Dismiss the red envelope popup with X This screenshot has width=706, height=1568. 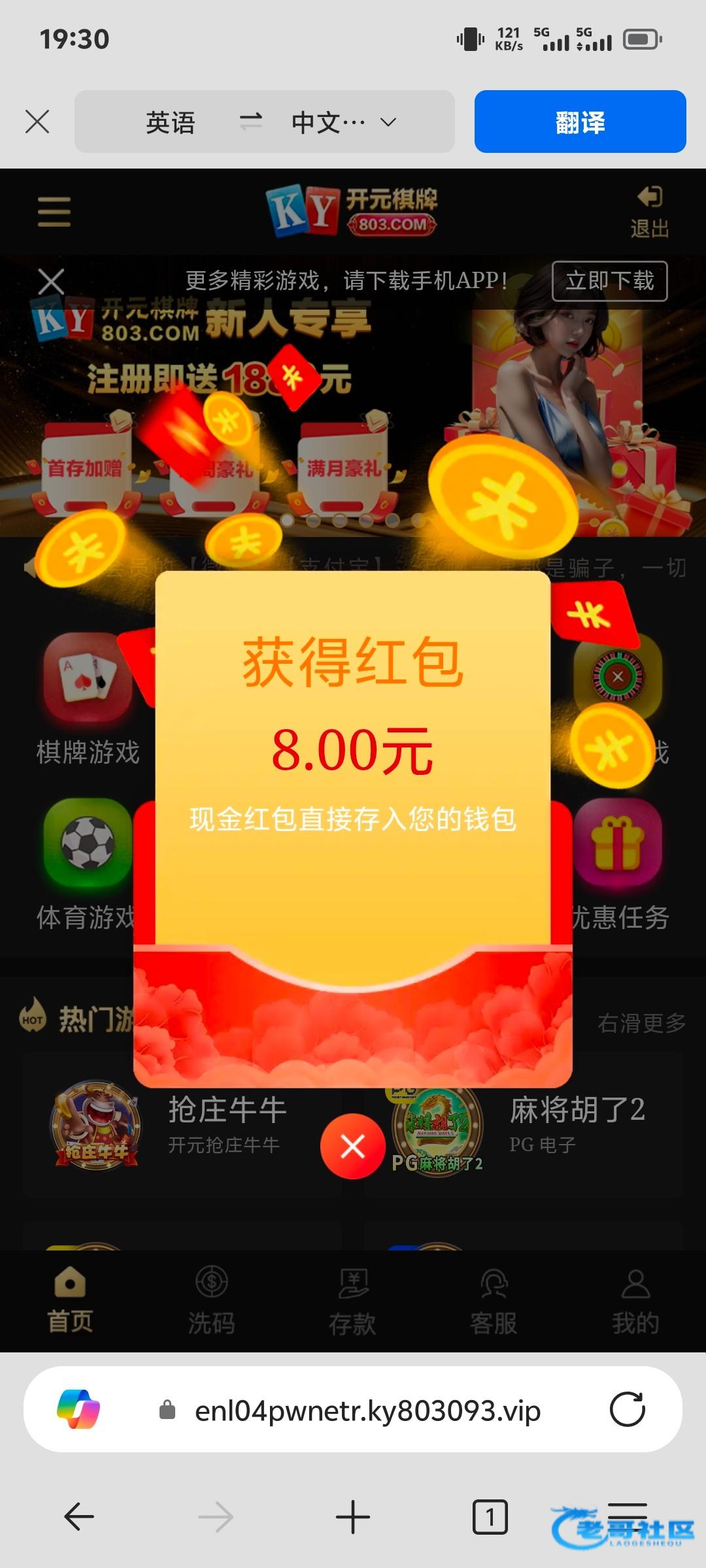click(x=352, y=1146)
